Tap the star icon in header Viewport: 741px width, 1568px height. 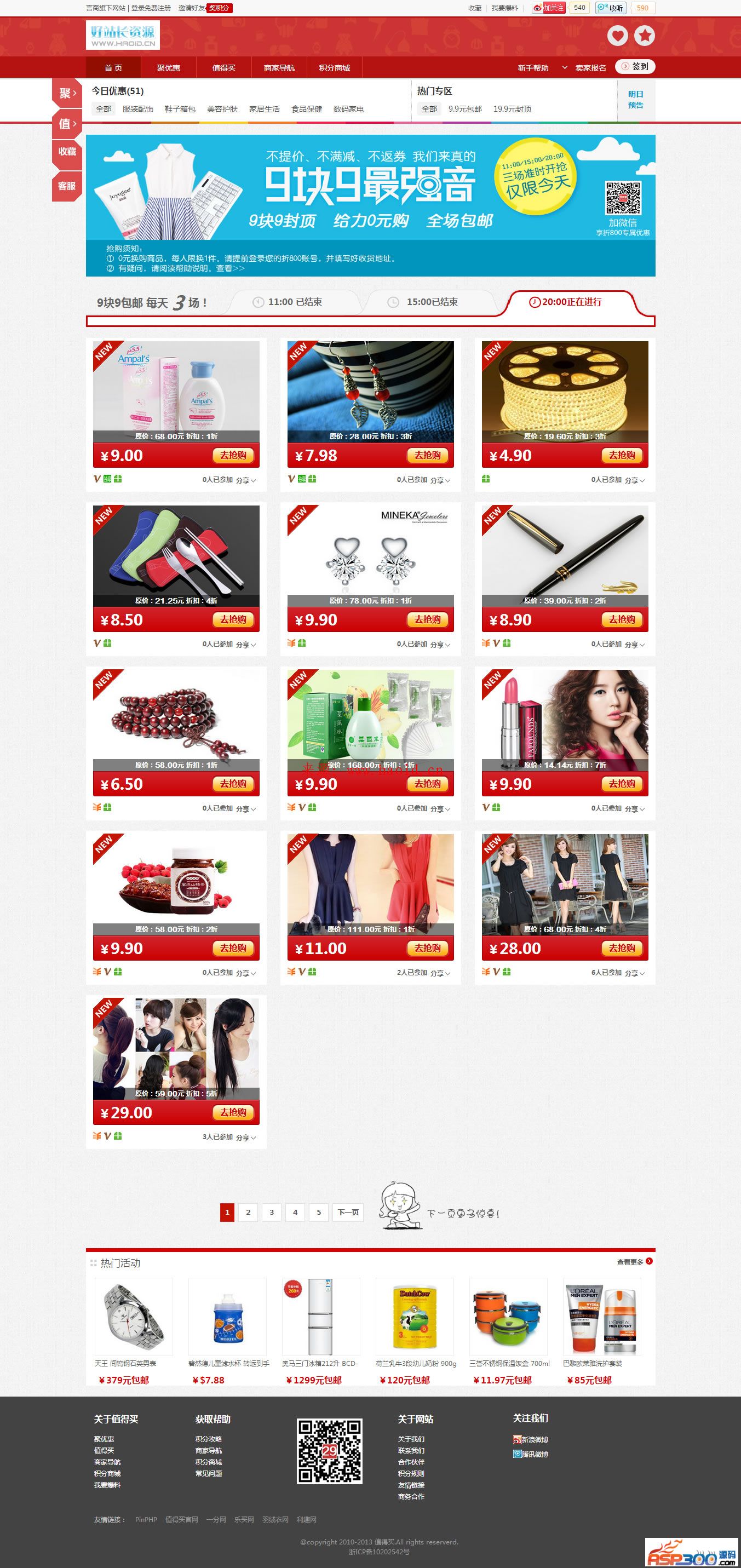click(x=644, y=35)
